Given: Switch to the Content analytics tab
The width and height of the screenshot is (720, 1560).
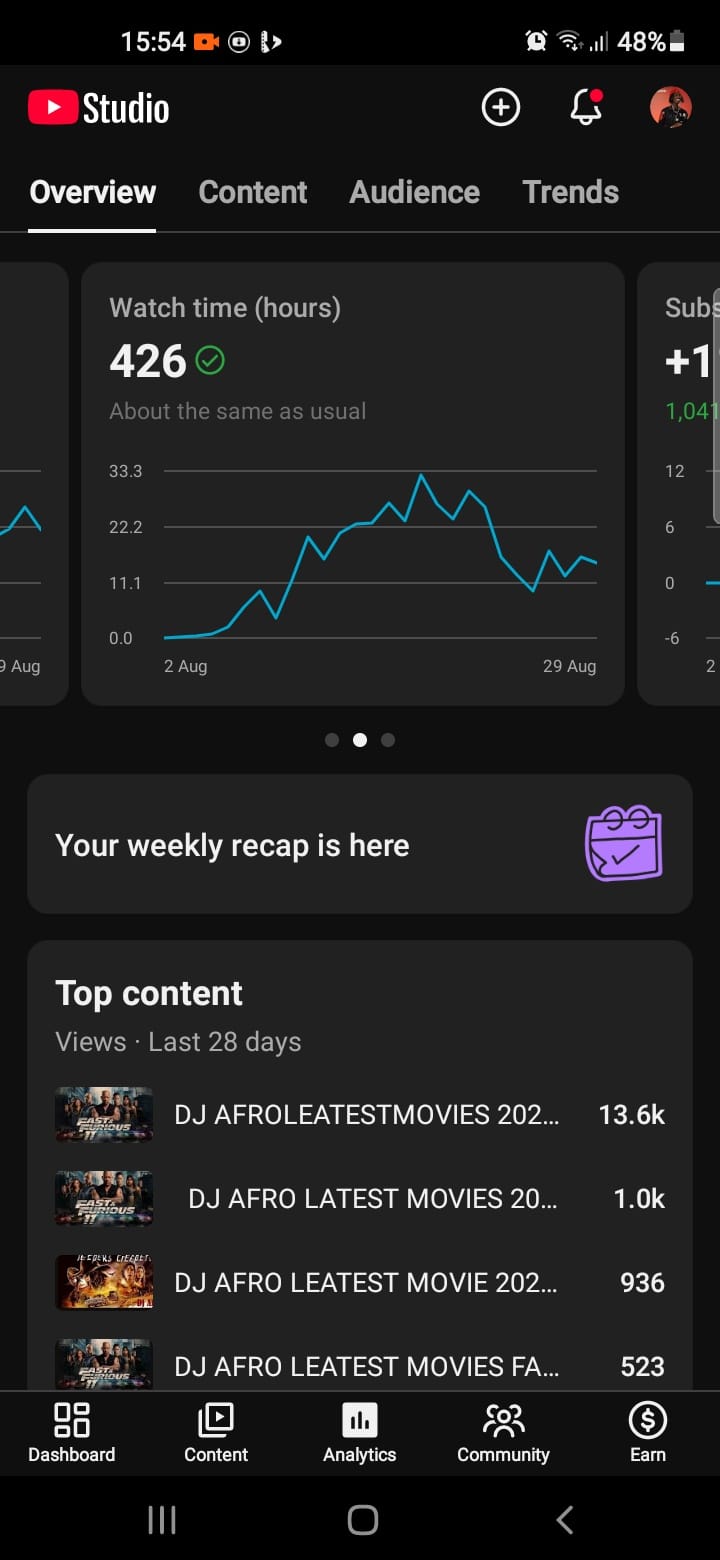Looking at the screenshot, I should pos(253,192).
